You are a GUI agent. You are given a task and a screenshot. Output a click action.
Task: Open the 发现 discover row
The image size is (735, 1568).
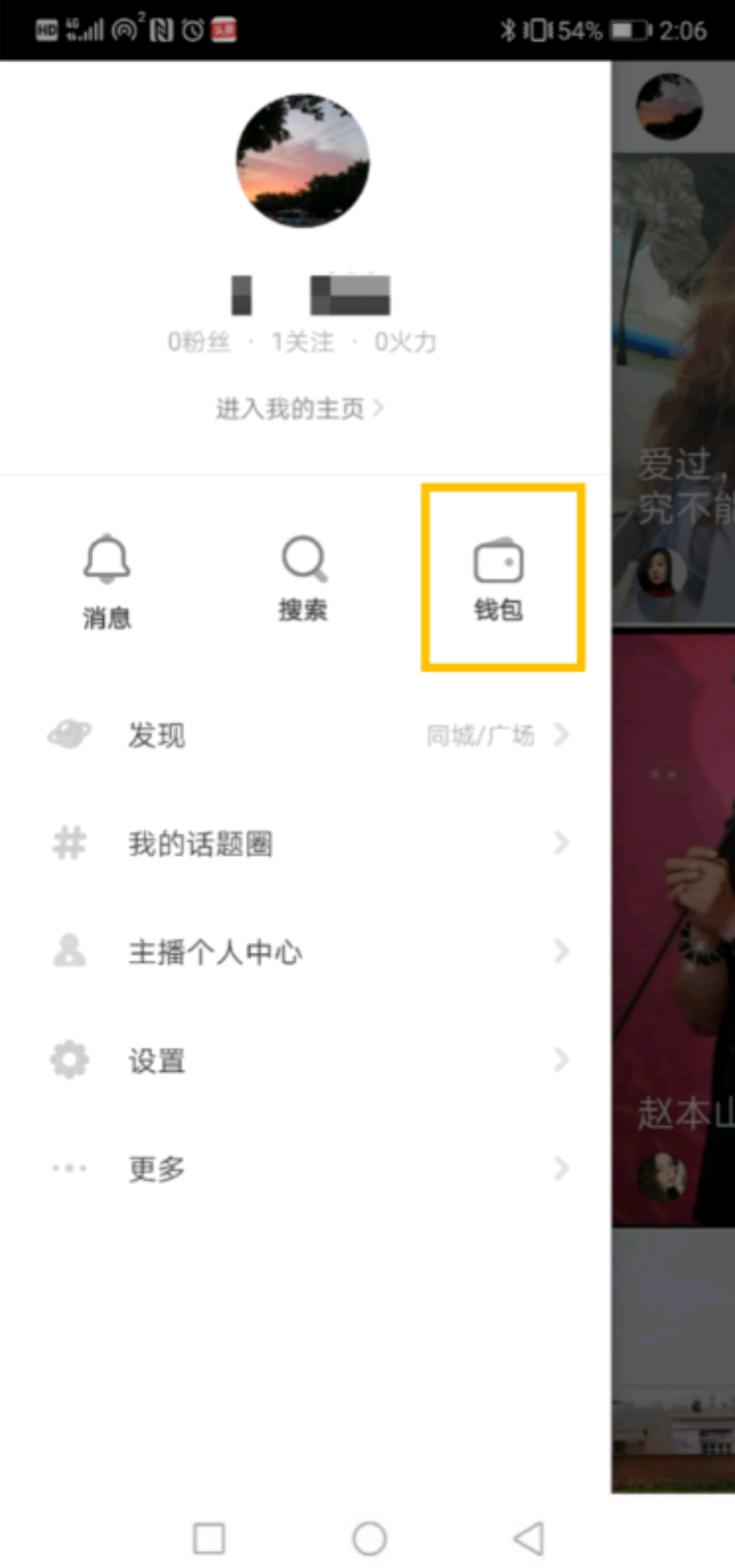[305, 736]
